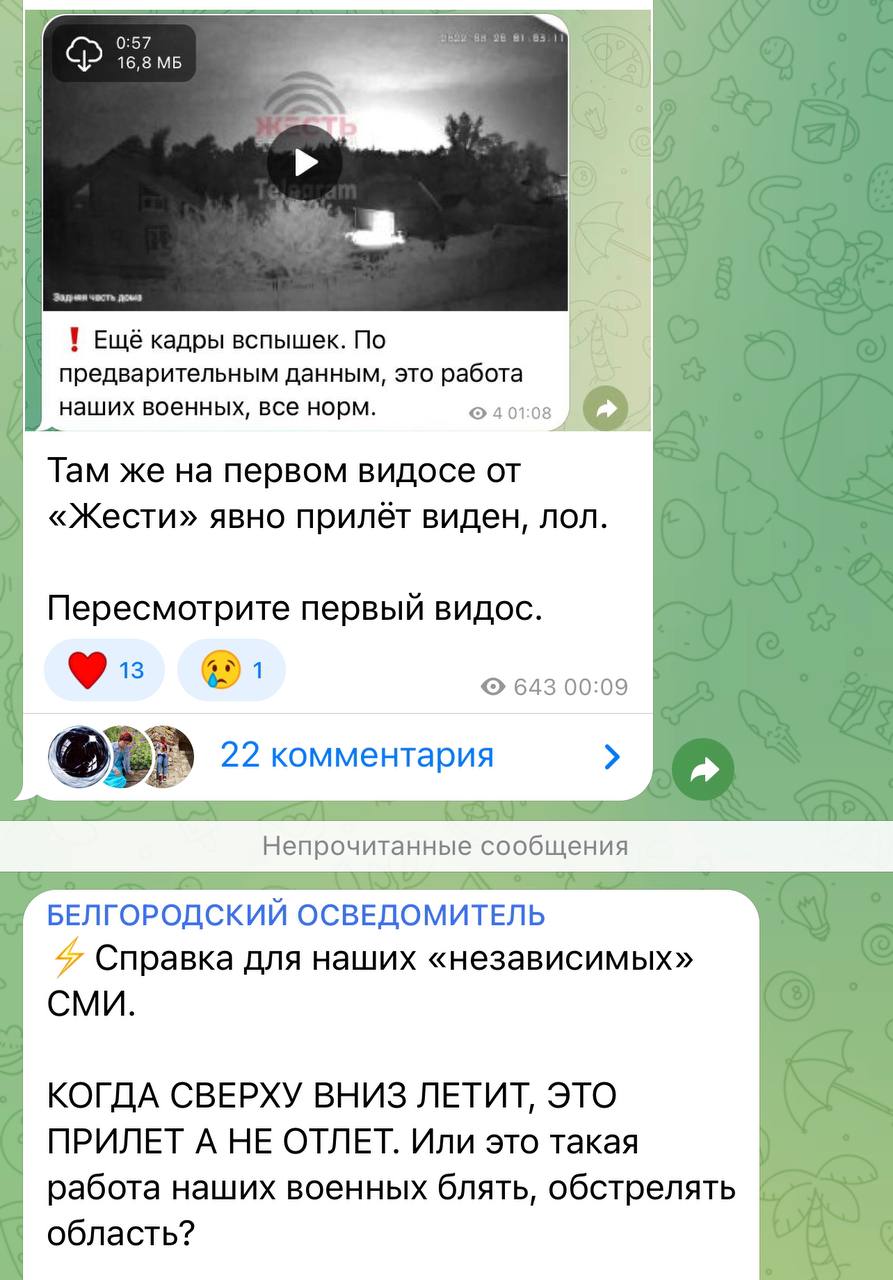
Task: Add heart reaction with 13 likes
Action: coord(104,670)
